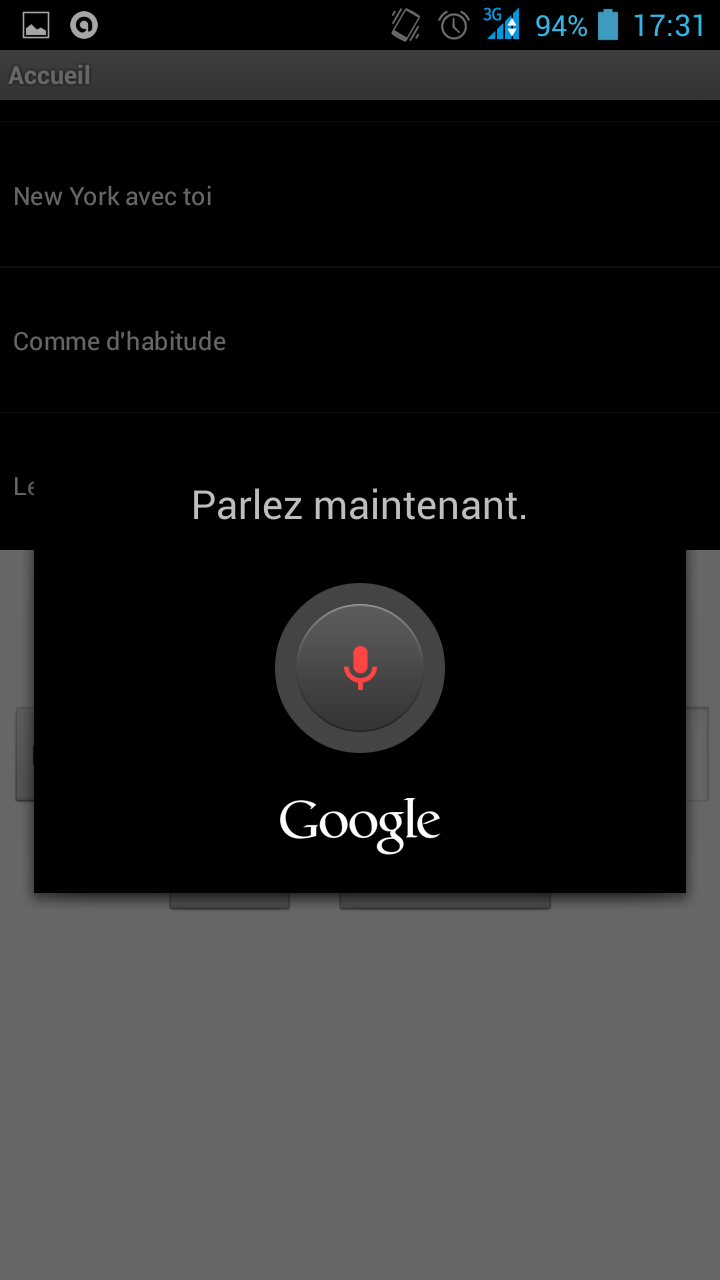The height and width of the screenshot is (1280, 720).
Task: Open the song New York avec toi
Action: pos(360,196)
